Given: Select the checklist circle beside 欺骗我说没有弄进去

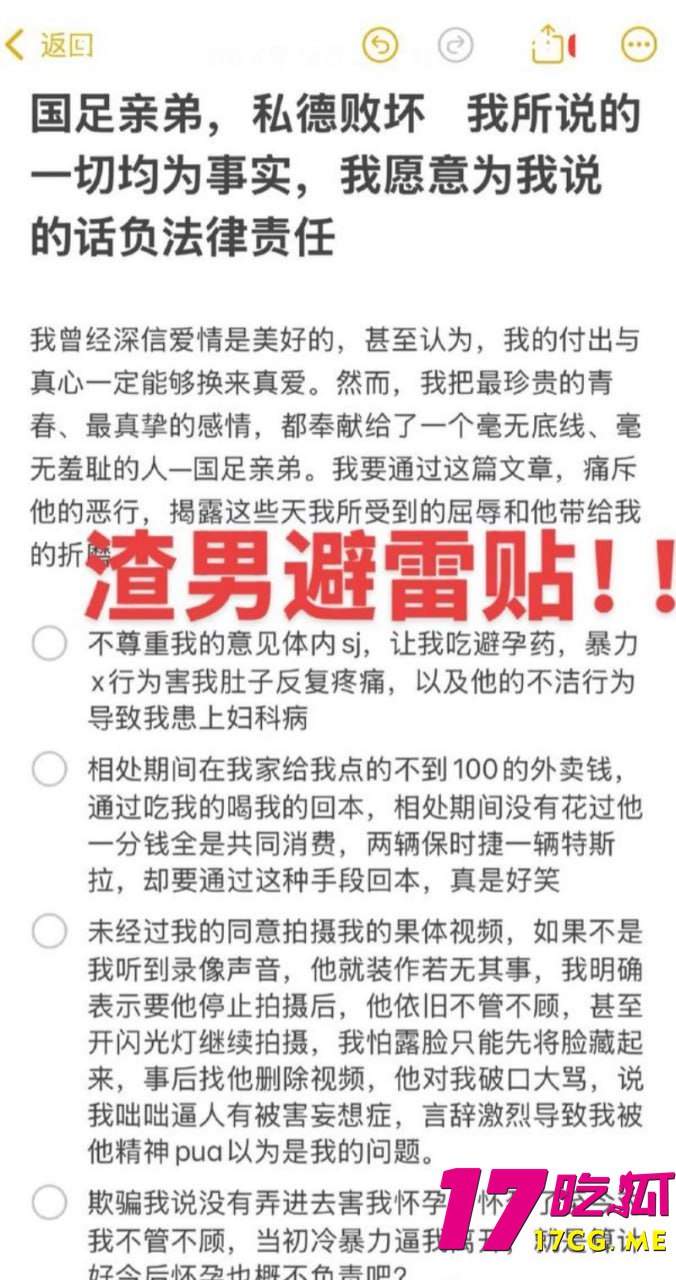Looking at the screenshot, I should tap(49, 1201).
